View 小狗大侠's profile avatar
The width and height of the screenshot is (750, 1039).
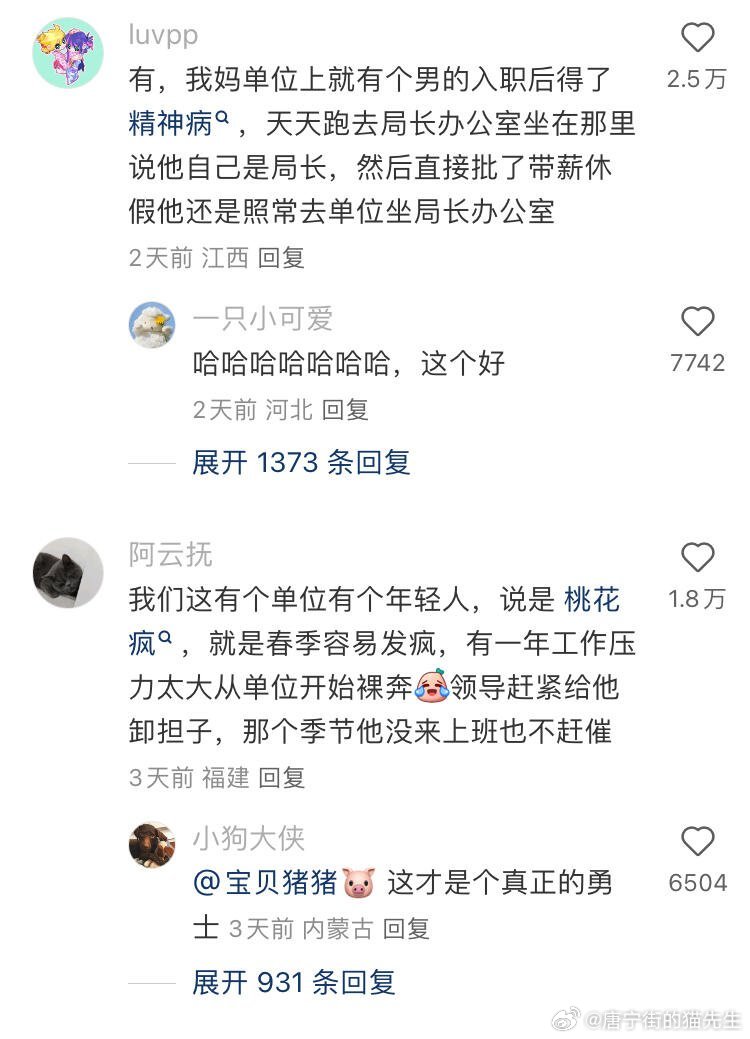pyautogui.click(x=152, y=845)
